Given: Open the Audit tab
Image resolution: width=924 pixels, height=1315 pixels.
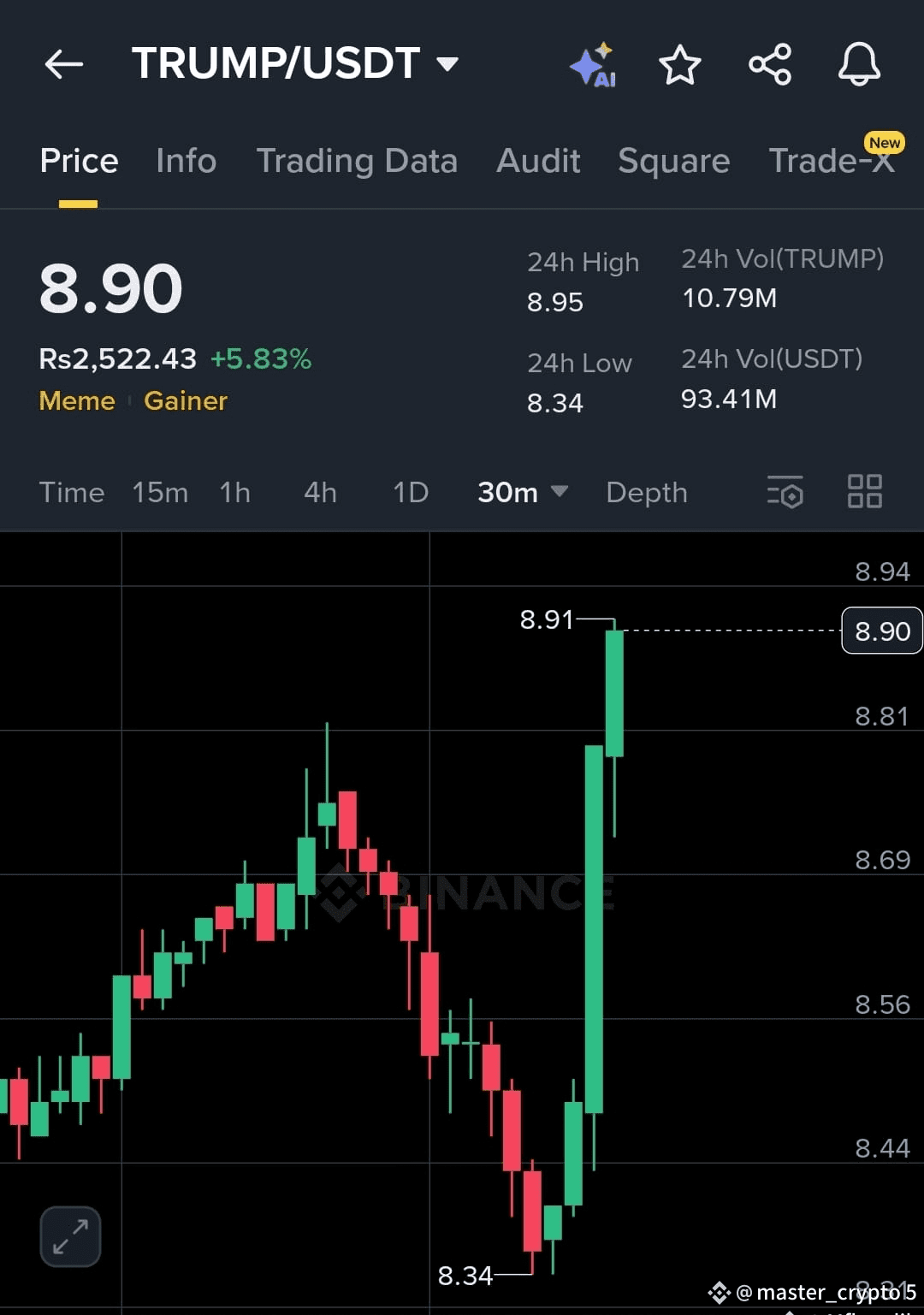Looking at the screenshot, I should [538, 161].
